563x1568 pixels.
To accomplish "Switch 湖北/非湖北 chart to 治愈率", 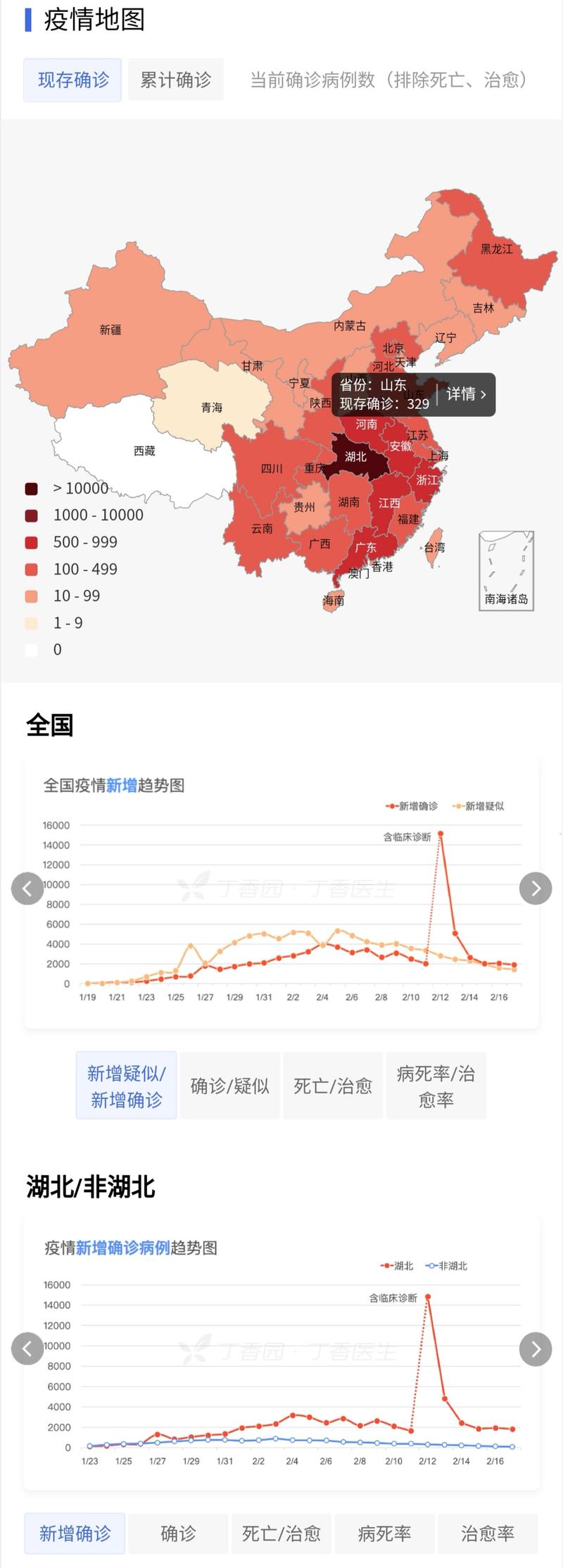I will point(488,1533).
